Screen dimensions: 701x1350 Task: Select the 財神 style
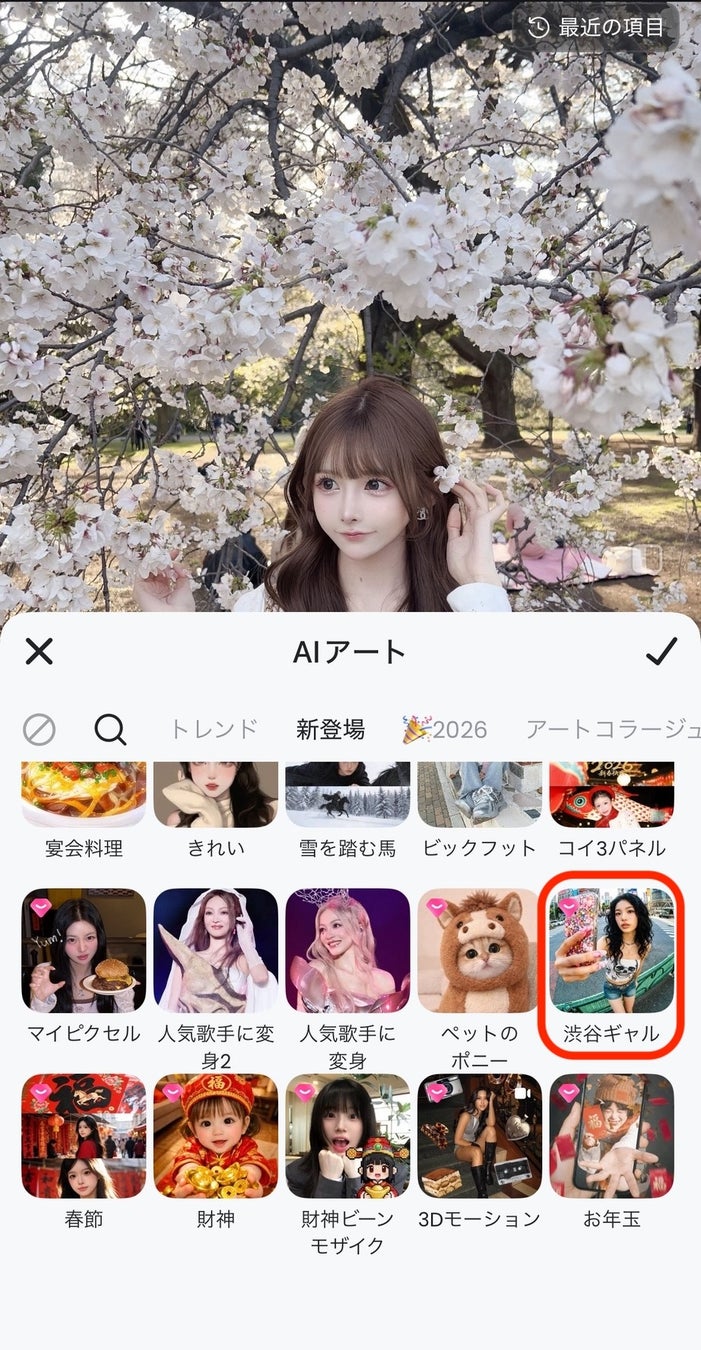coord(216,1136)
